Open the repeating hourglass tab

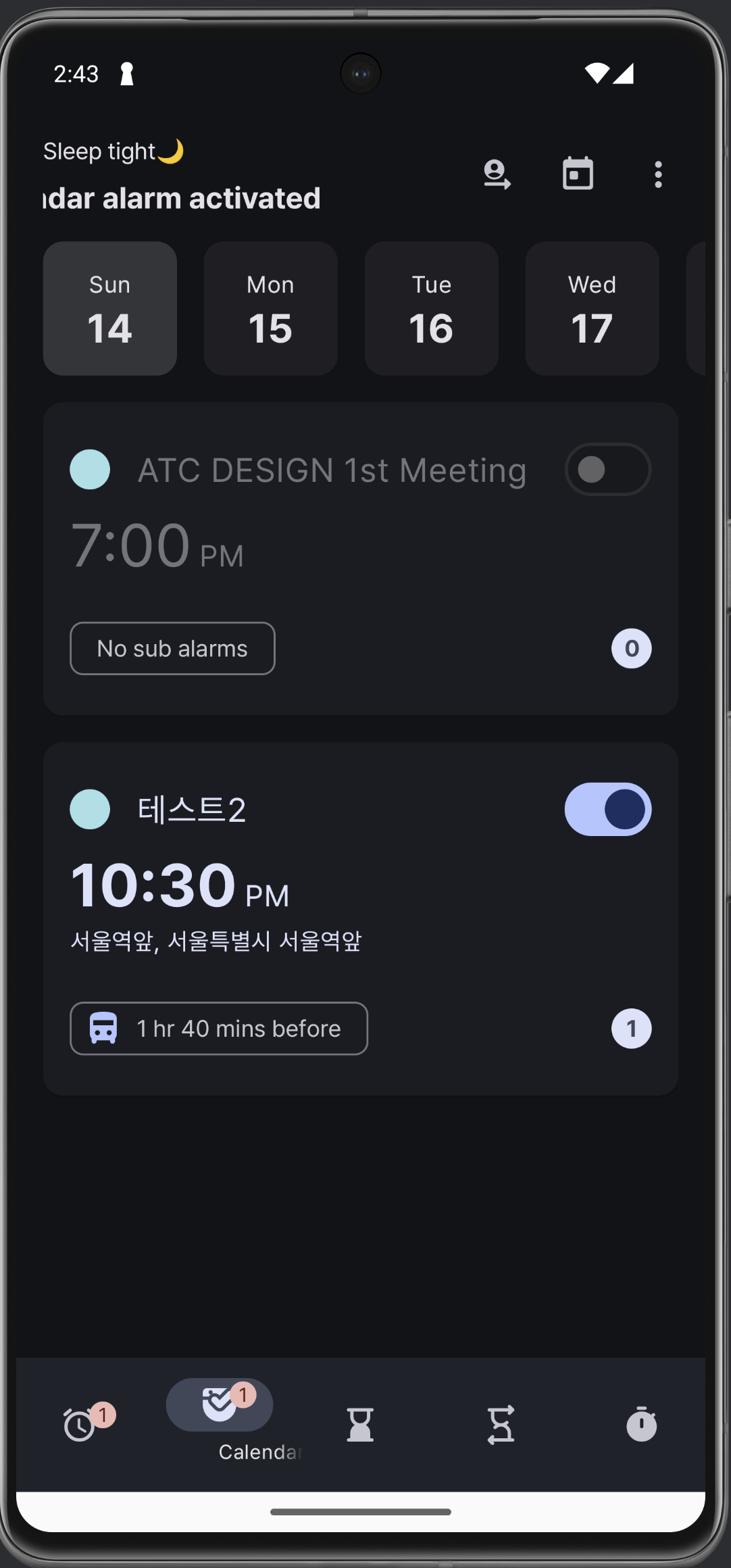[x=501, y=1425]
